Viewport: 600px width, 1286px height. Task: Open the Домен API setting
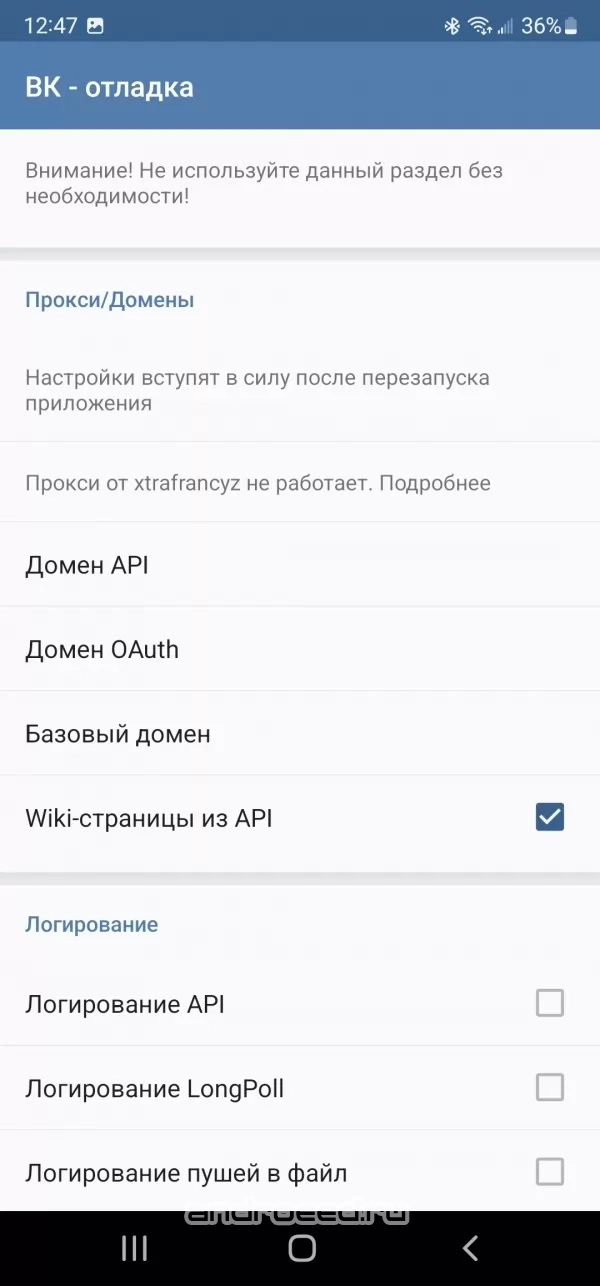300,565
